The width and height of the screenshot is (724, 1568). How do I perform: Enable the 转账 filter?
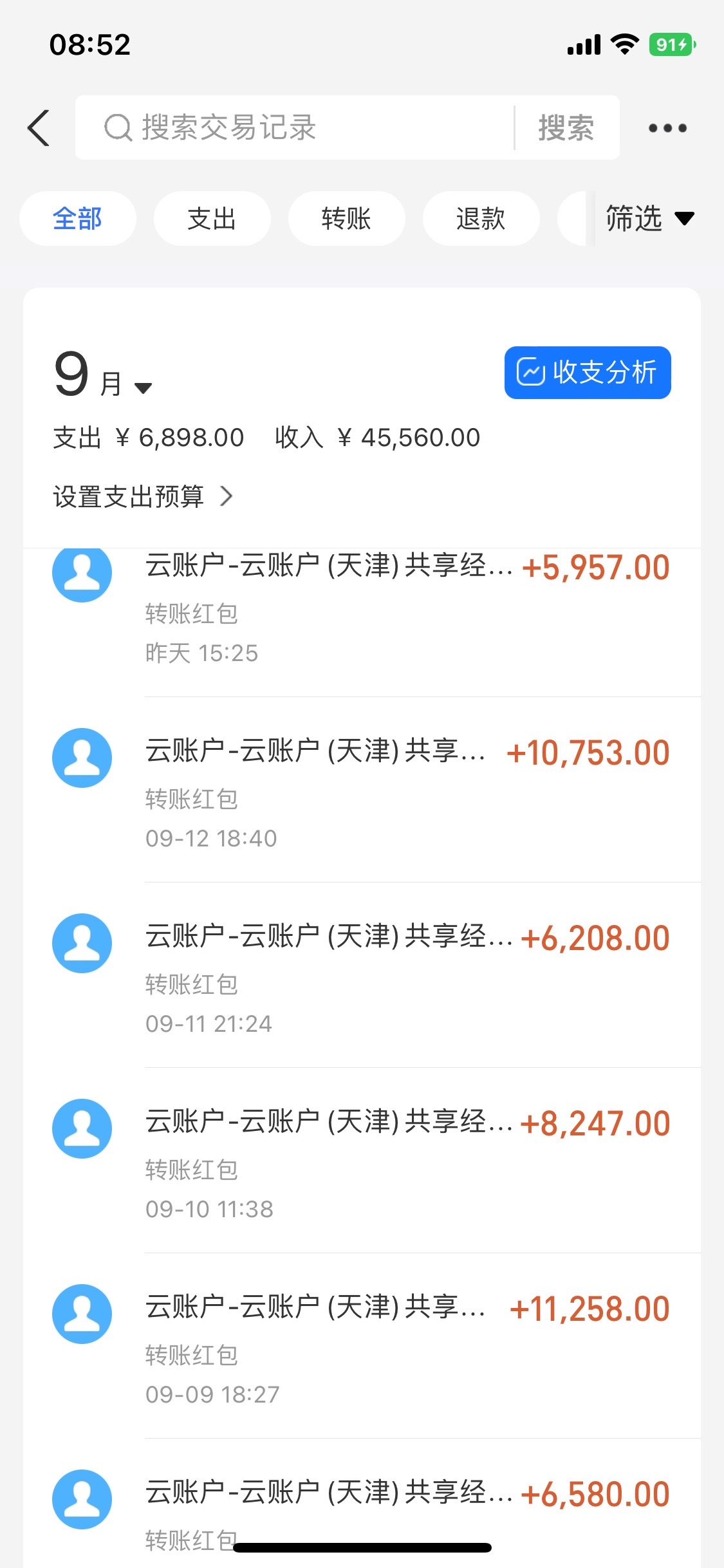346,218
